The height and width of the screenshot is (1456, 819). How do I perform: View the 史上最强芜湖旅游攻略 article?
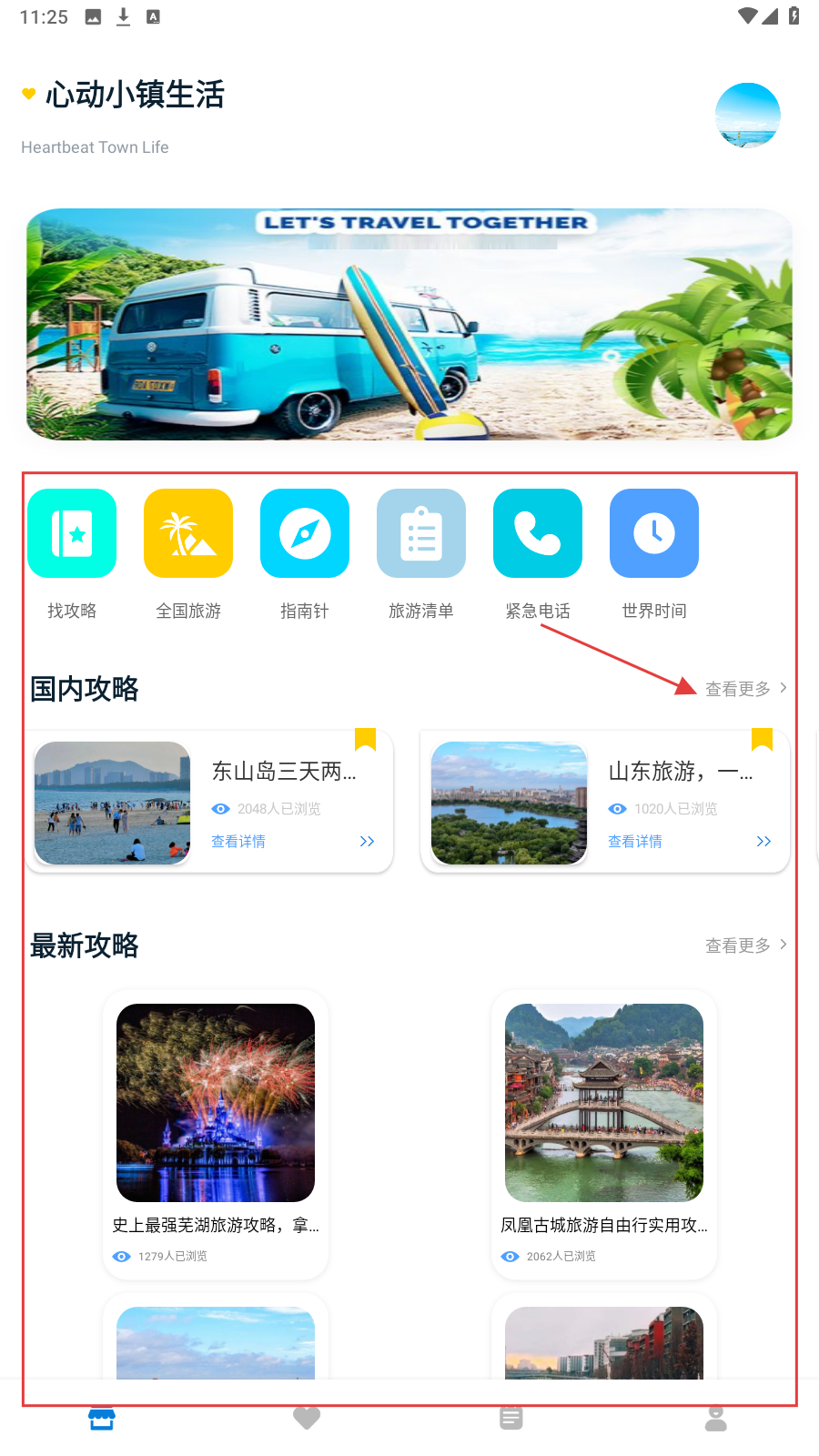(216, 1133)
